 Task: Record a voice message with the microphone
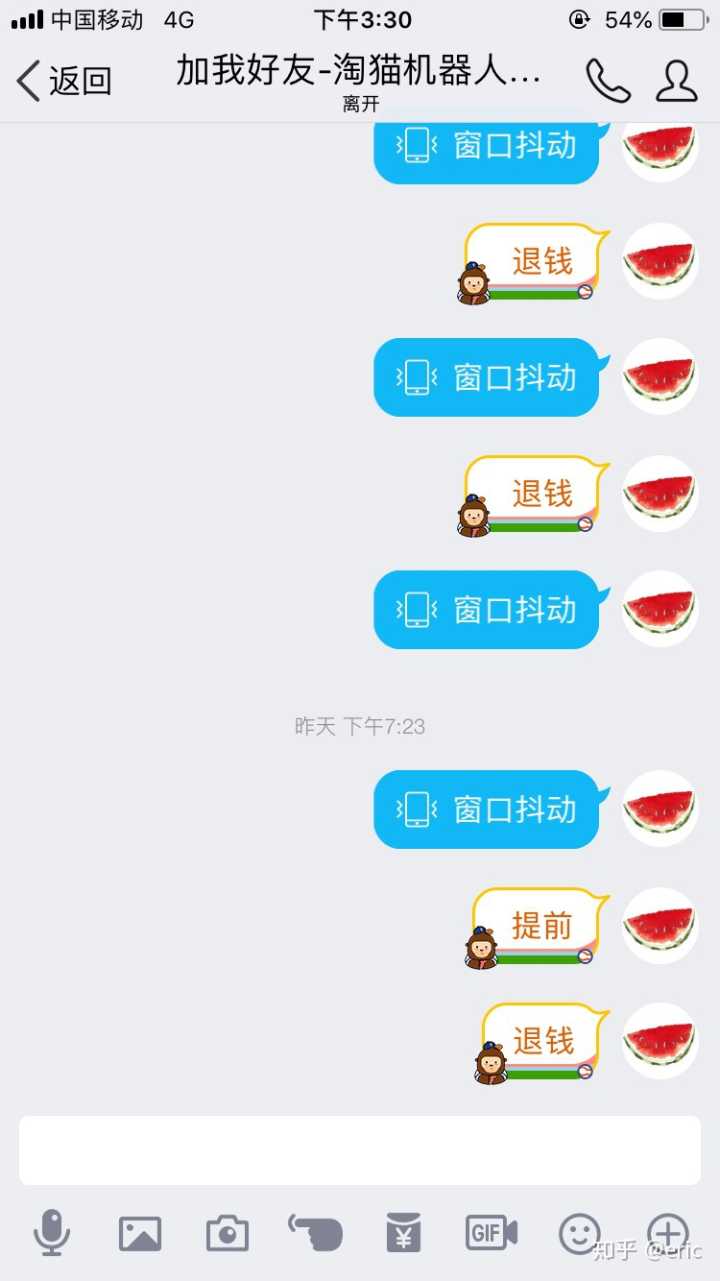pos(52,1233)
